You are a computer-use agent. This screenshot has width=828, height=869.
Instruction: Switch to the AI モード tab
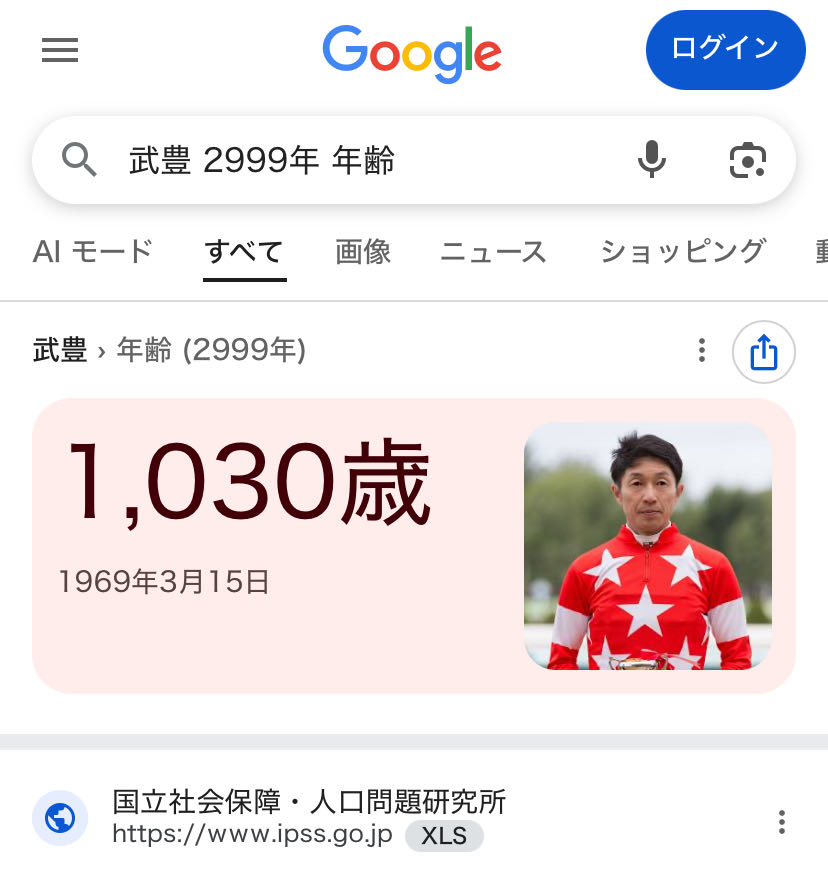pos(92,251)
